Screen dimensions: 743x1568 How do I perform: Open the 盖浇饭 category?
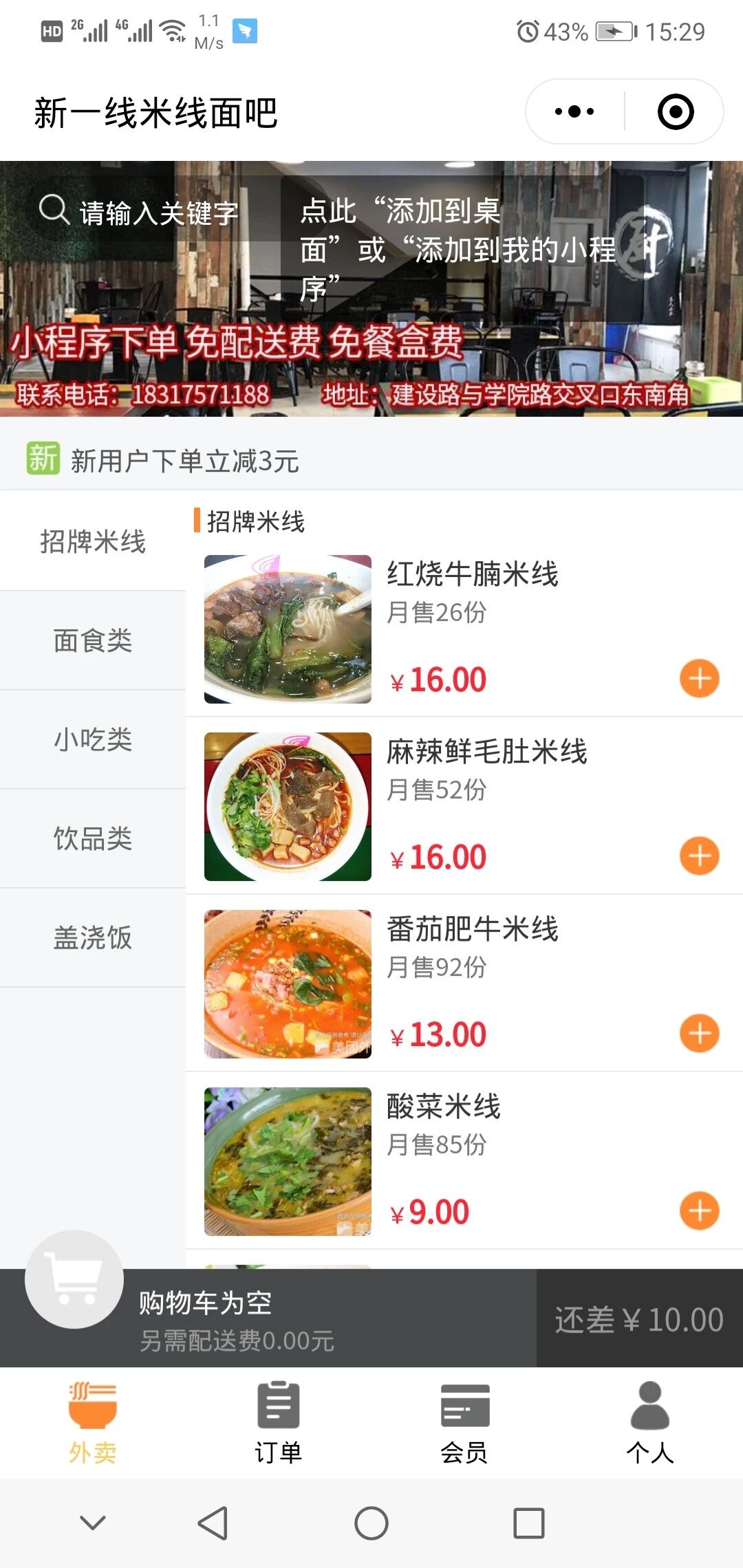click(x=93, y=937)
